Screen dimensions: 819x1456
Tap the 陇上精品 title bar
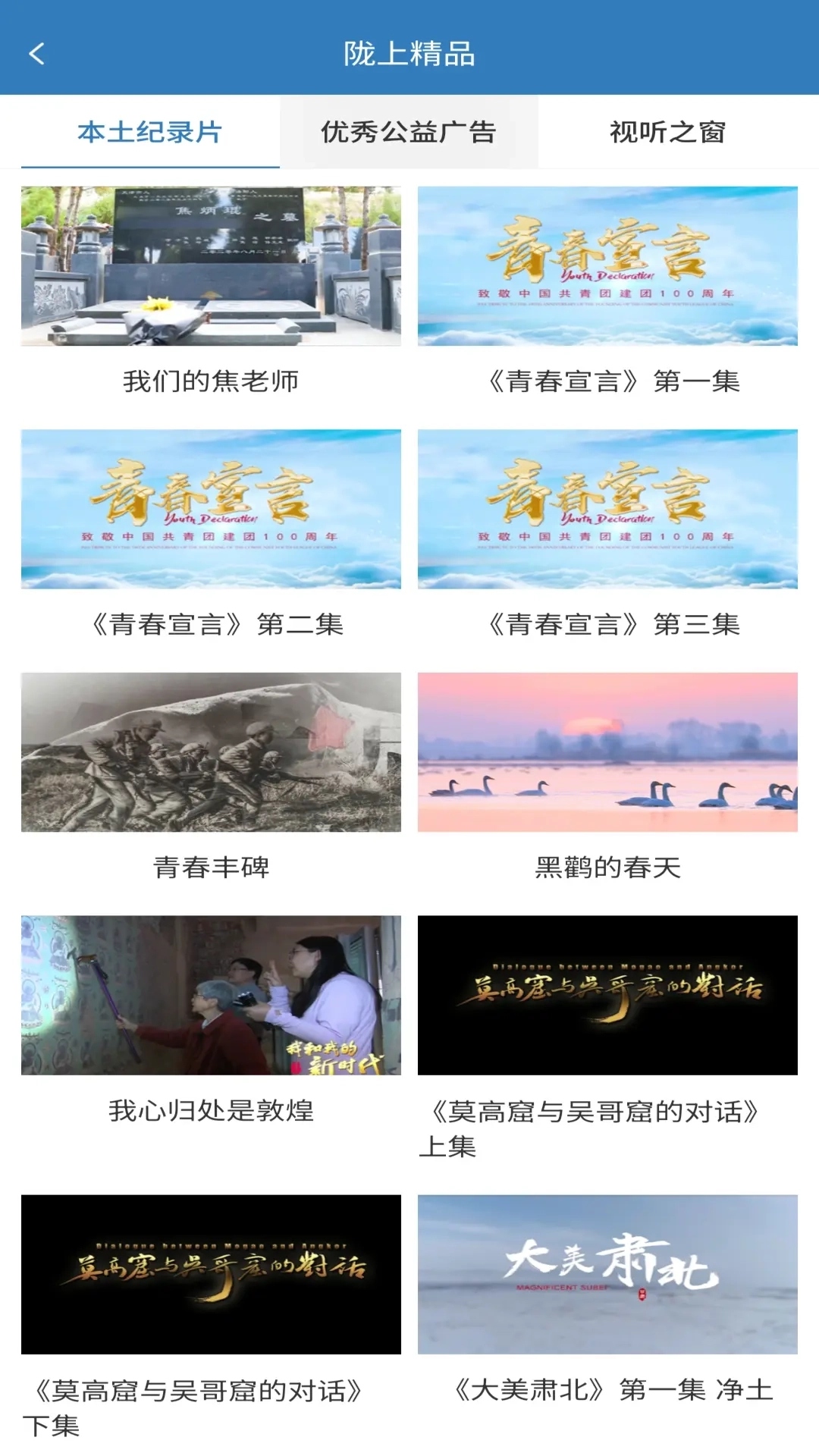[409, 54]
